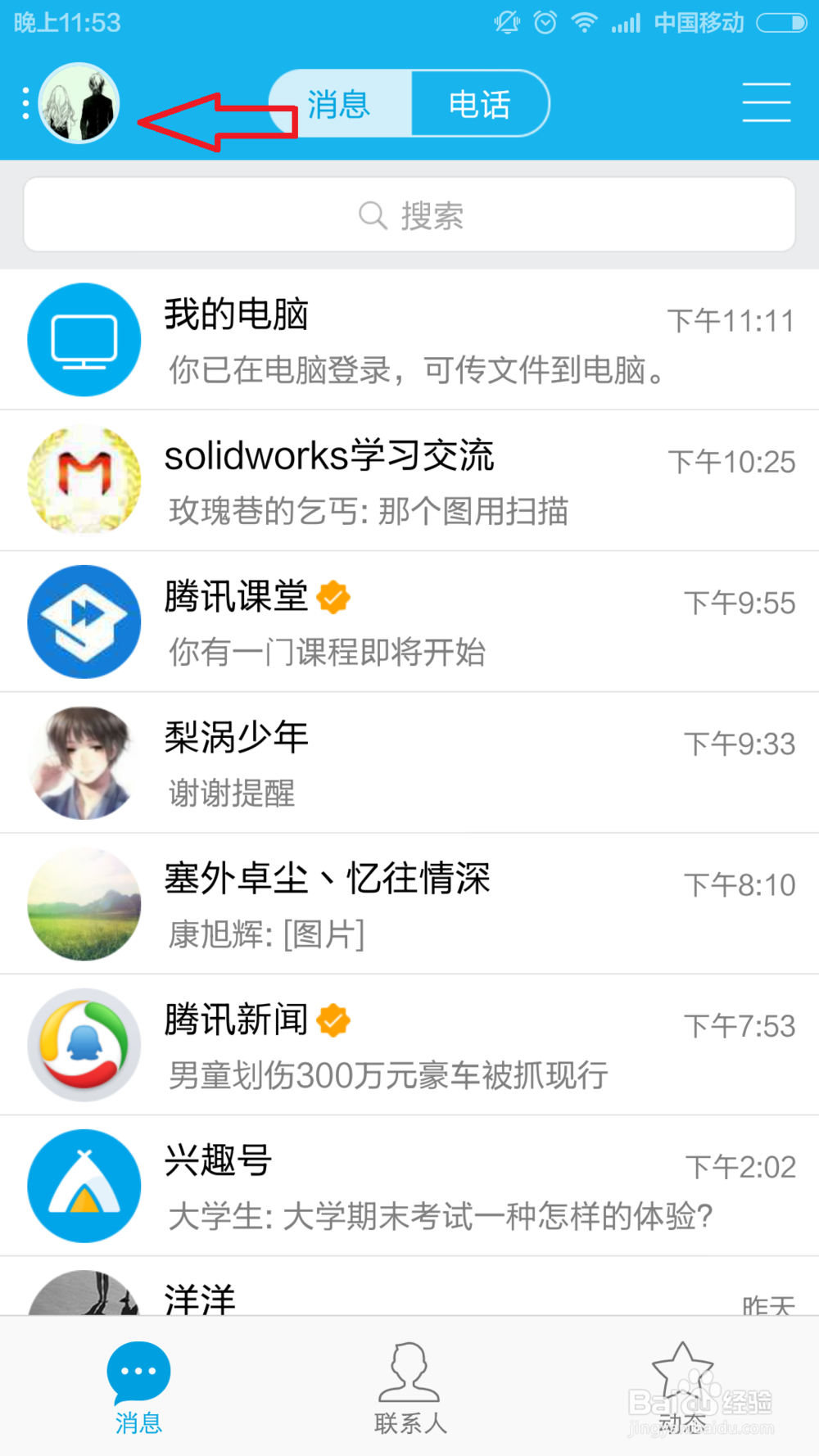Open the solidworks学习交流 group avatar

click(84, 481)
